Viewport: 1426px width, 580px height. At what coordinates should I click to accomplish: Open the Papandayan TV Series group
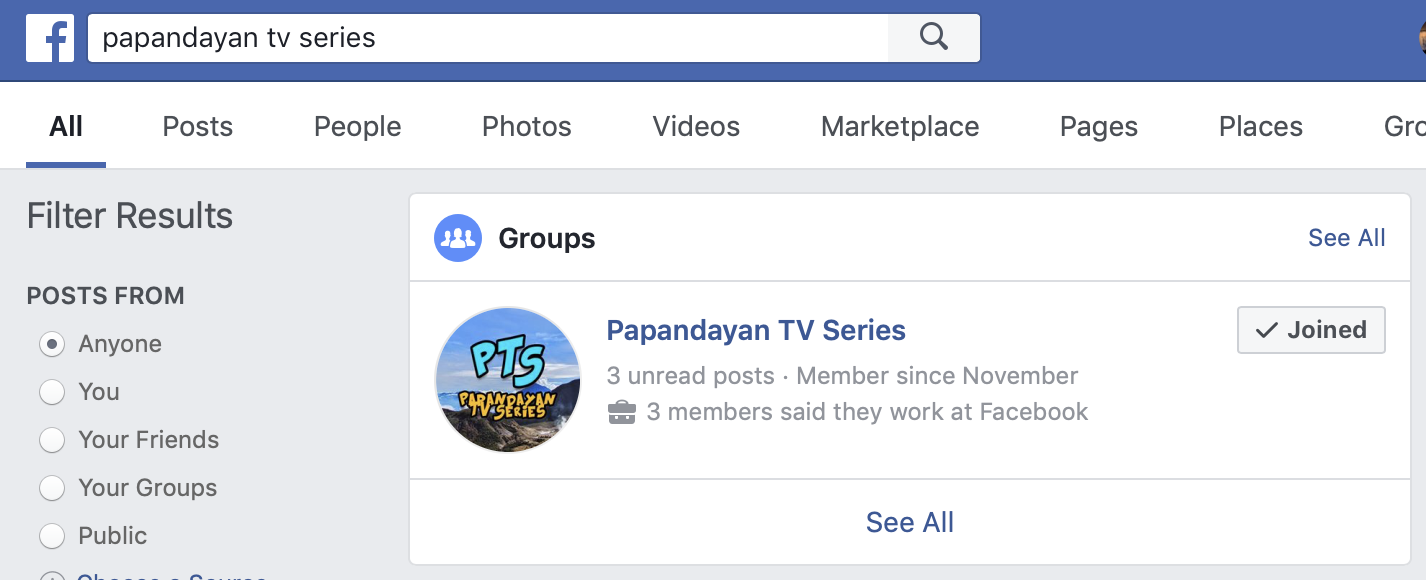pyautogui.click(x=755, y=330)
